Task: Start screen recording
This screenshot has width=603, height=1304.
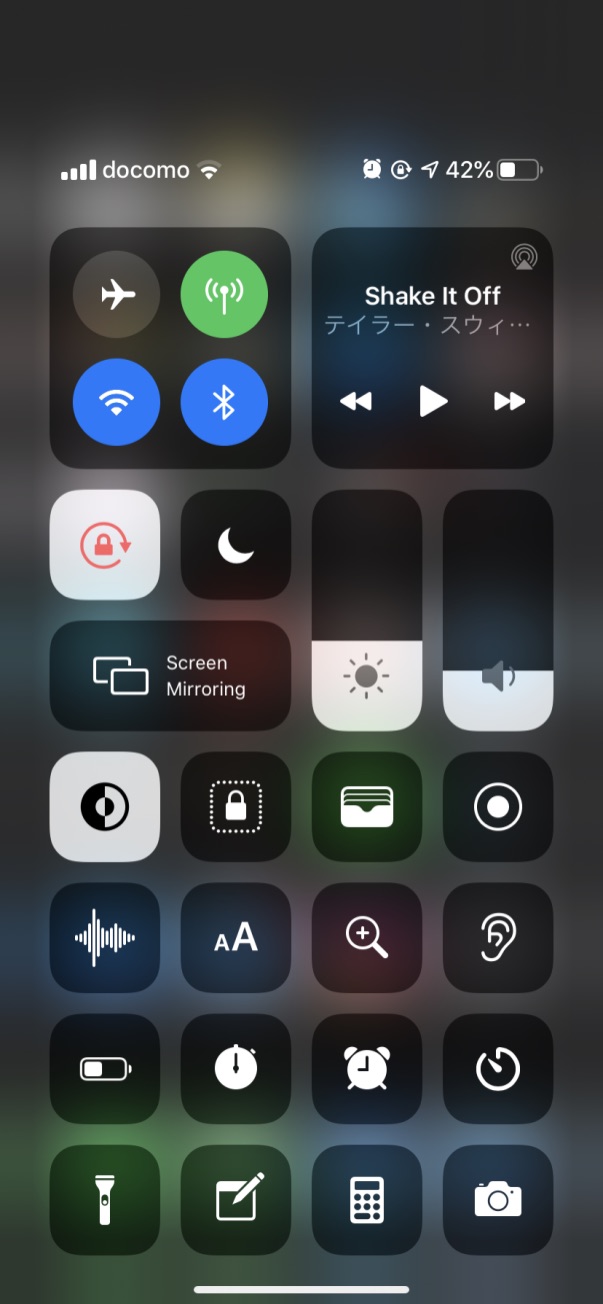Action: (498, 807)
